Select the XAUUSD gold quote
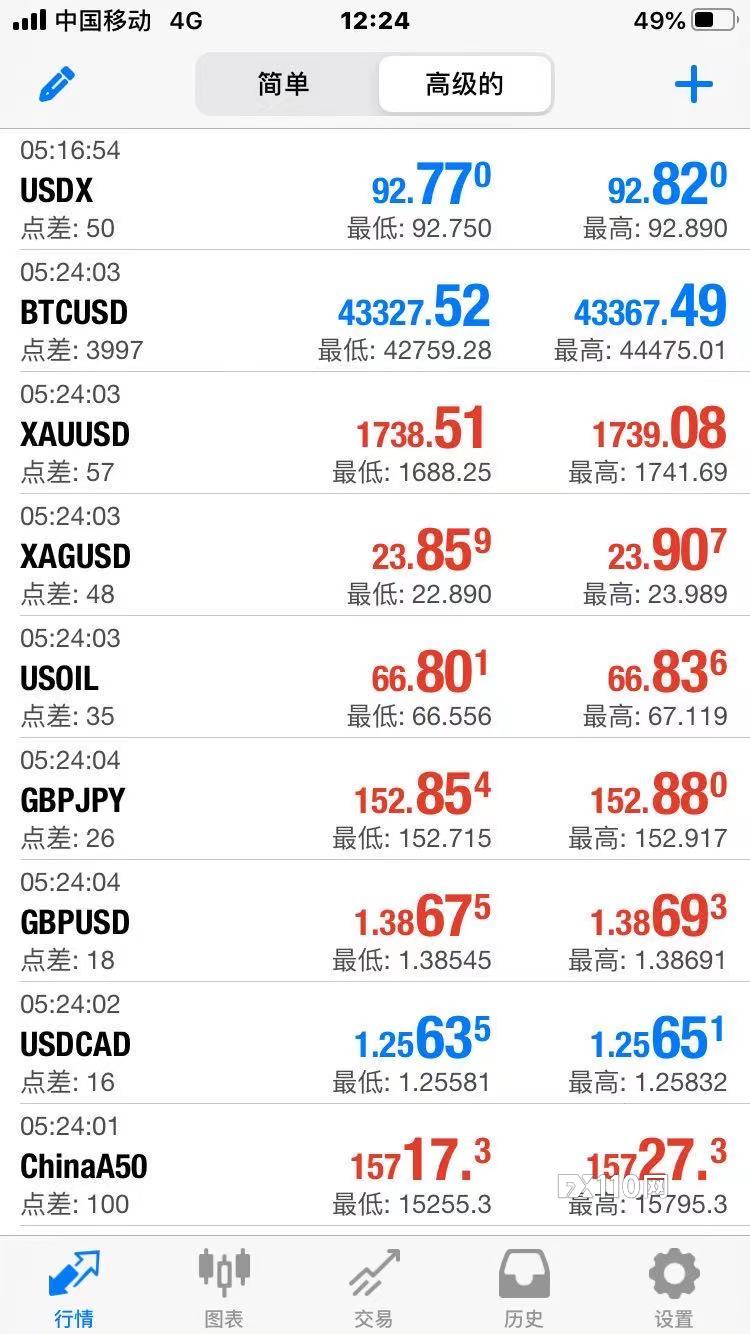The image size is (750, 1334). (375, 433)
